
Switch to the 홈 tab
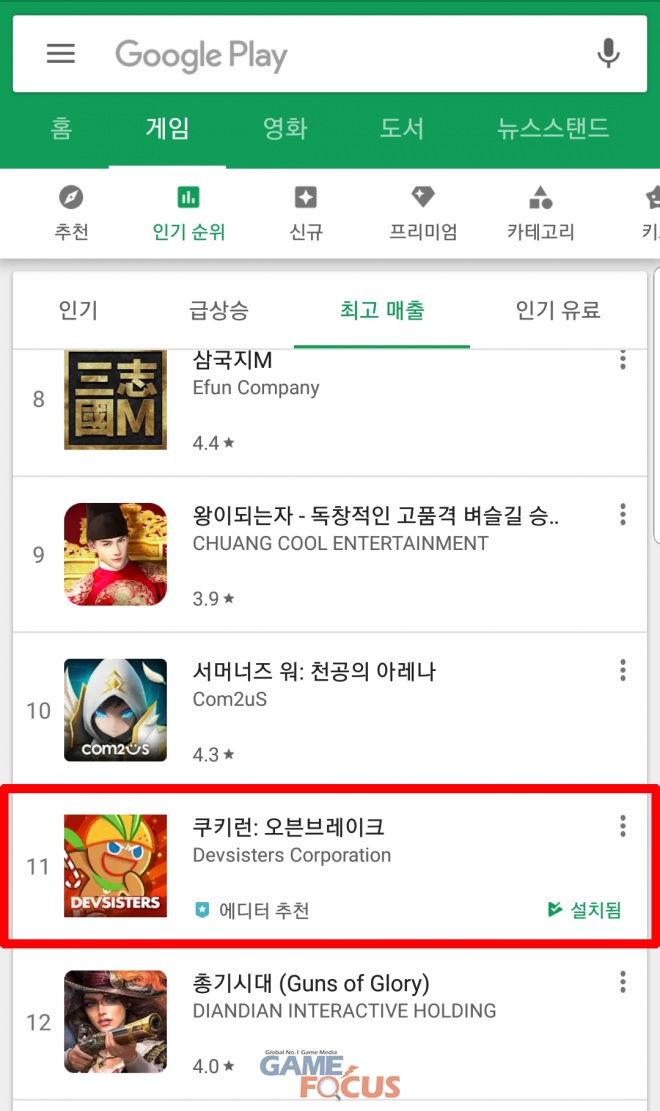(61, 128)
